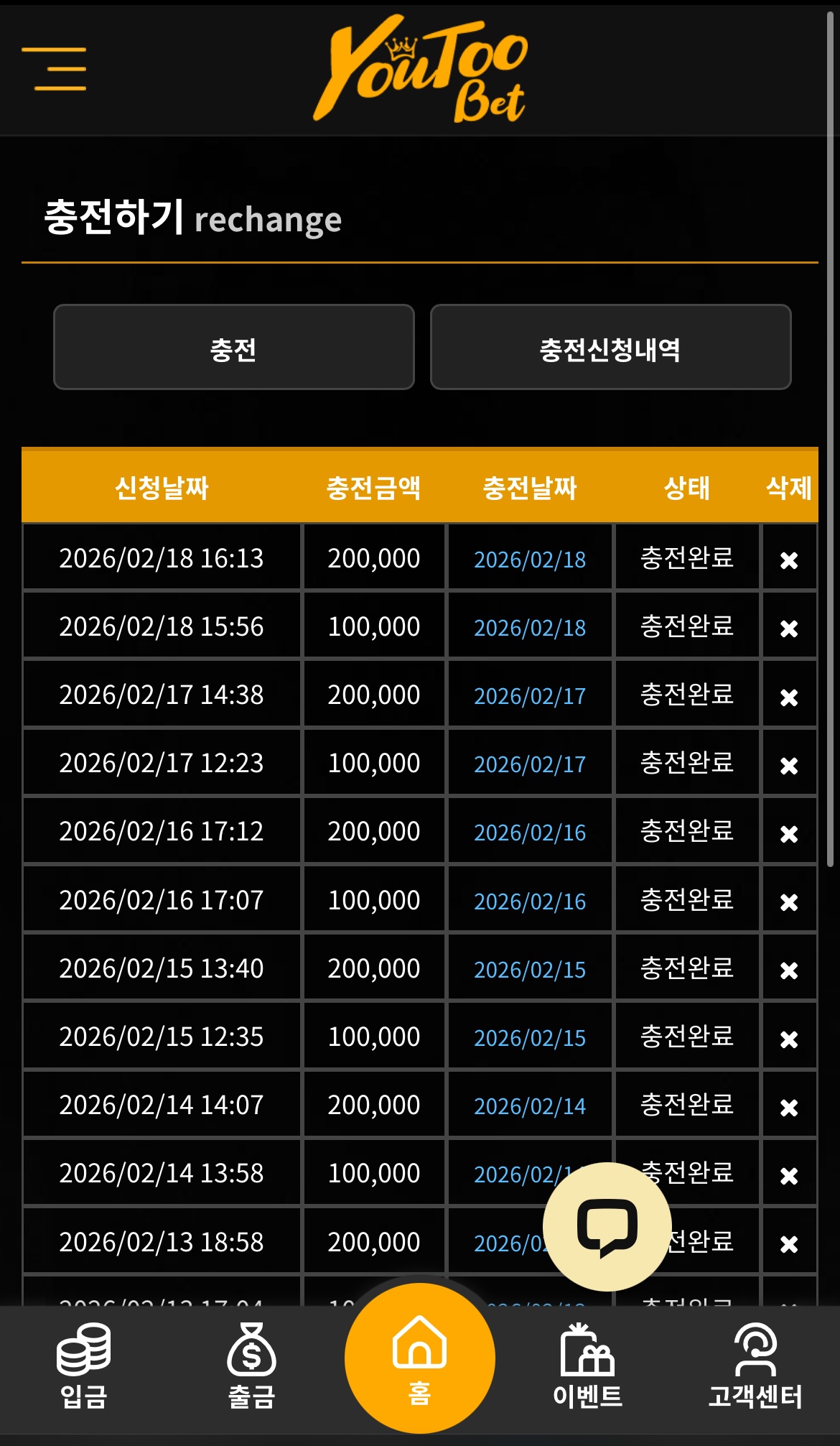Delete the 2026/02/14 14:07 entry
This screenshot has width=840, height=1446.
[789, 1107]
